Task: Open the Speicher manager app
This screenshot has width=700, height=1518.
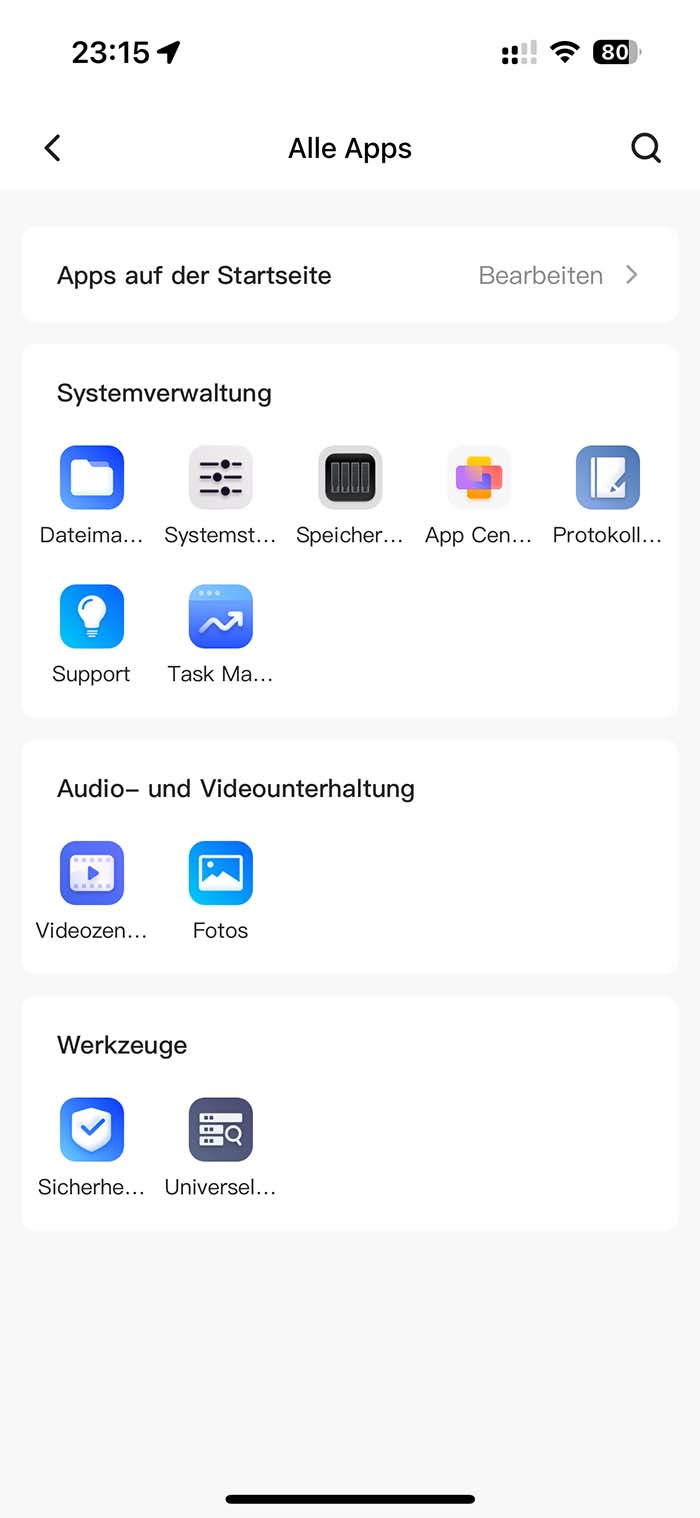Action: pos(350,477)
